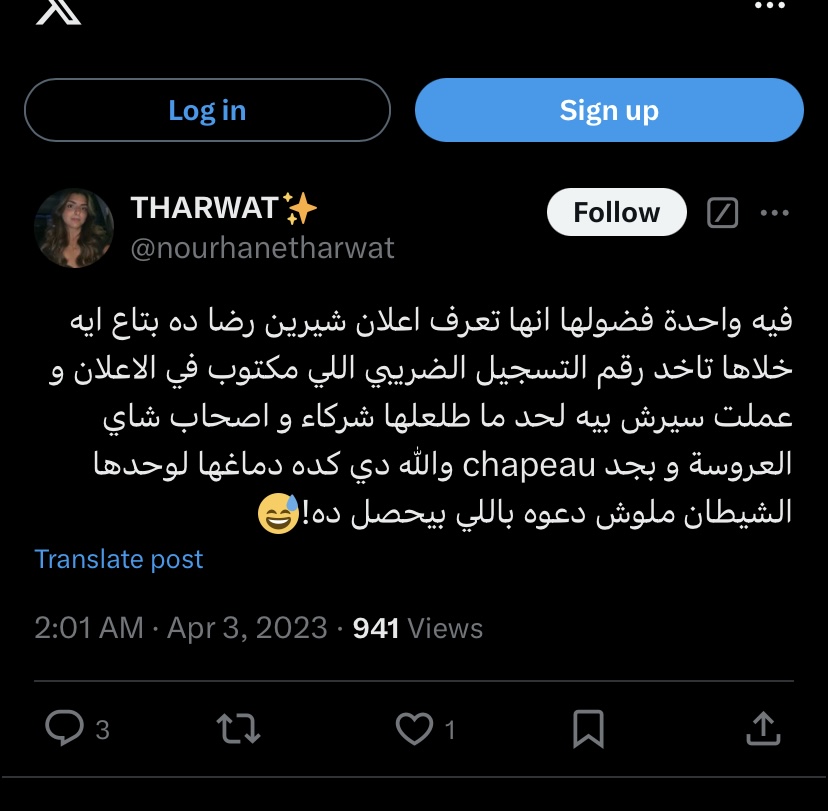
Task: Tap the Log in button
Action: coord(207,110)
